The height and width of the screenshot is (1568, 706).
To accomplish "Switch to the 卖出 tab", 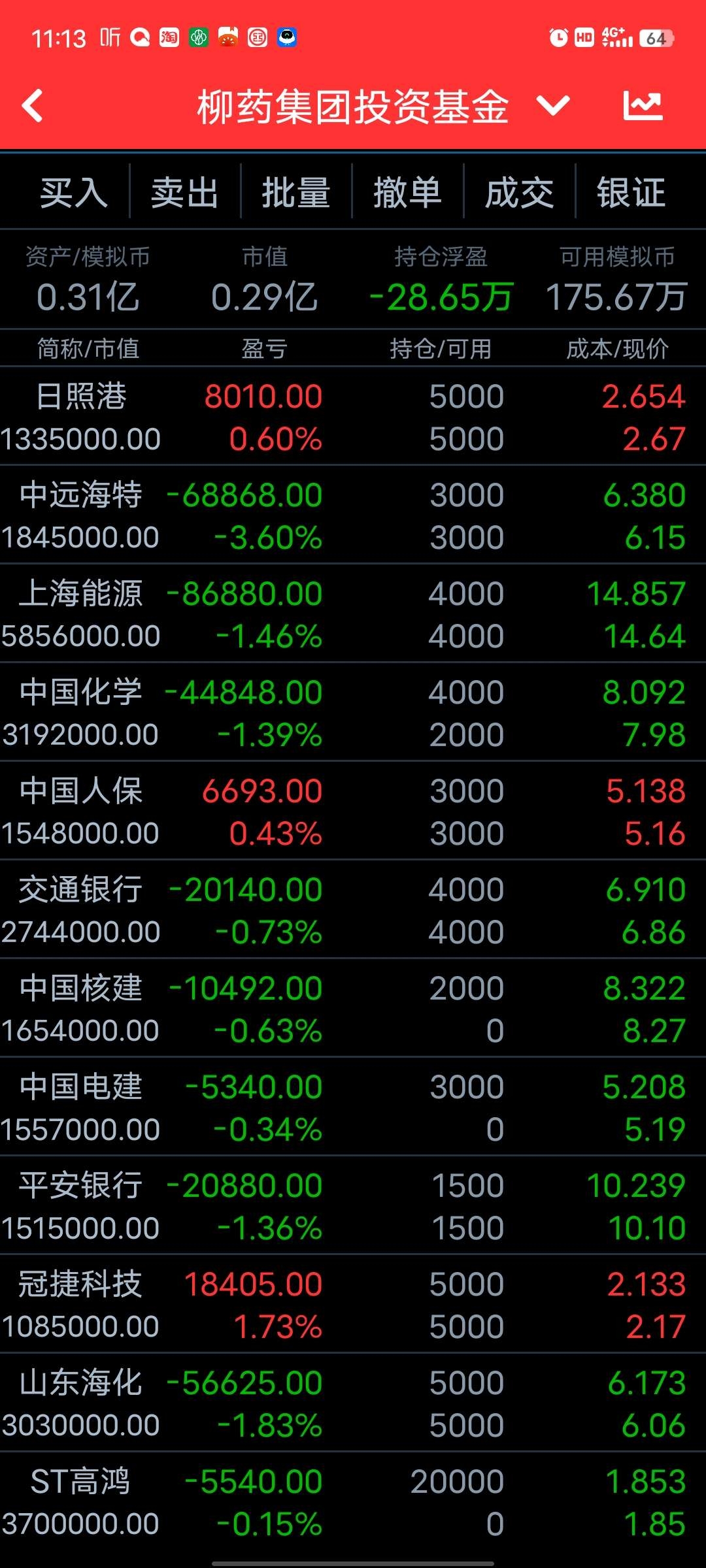I will click(x=185, y=193).
